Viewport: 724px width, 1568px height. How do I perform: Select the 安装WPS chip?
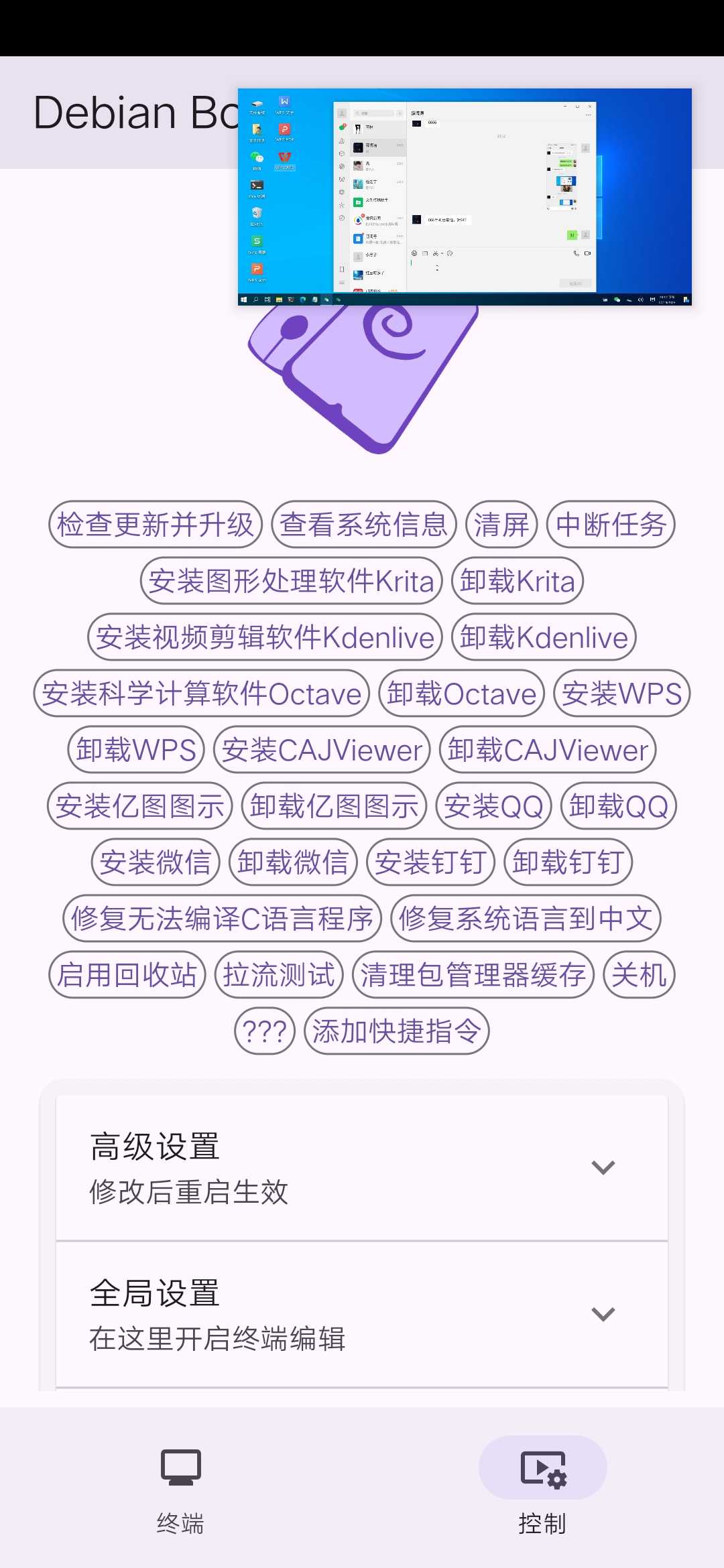(621, 694)
